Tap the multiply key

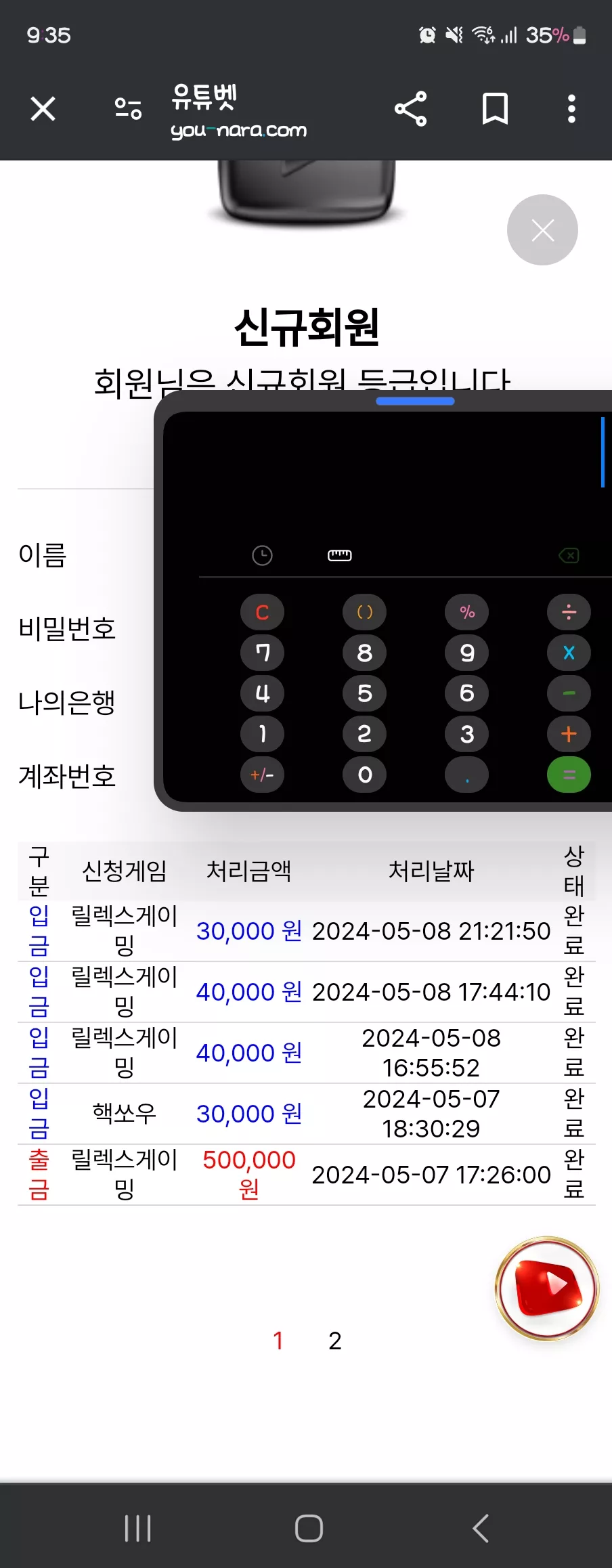pyautogui.click(x=569, y=653)
